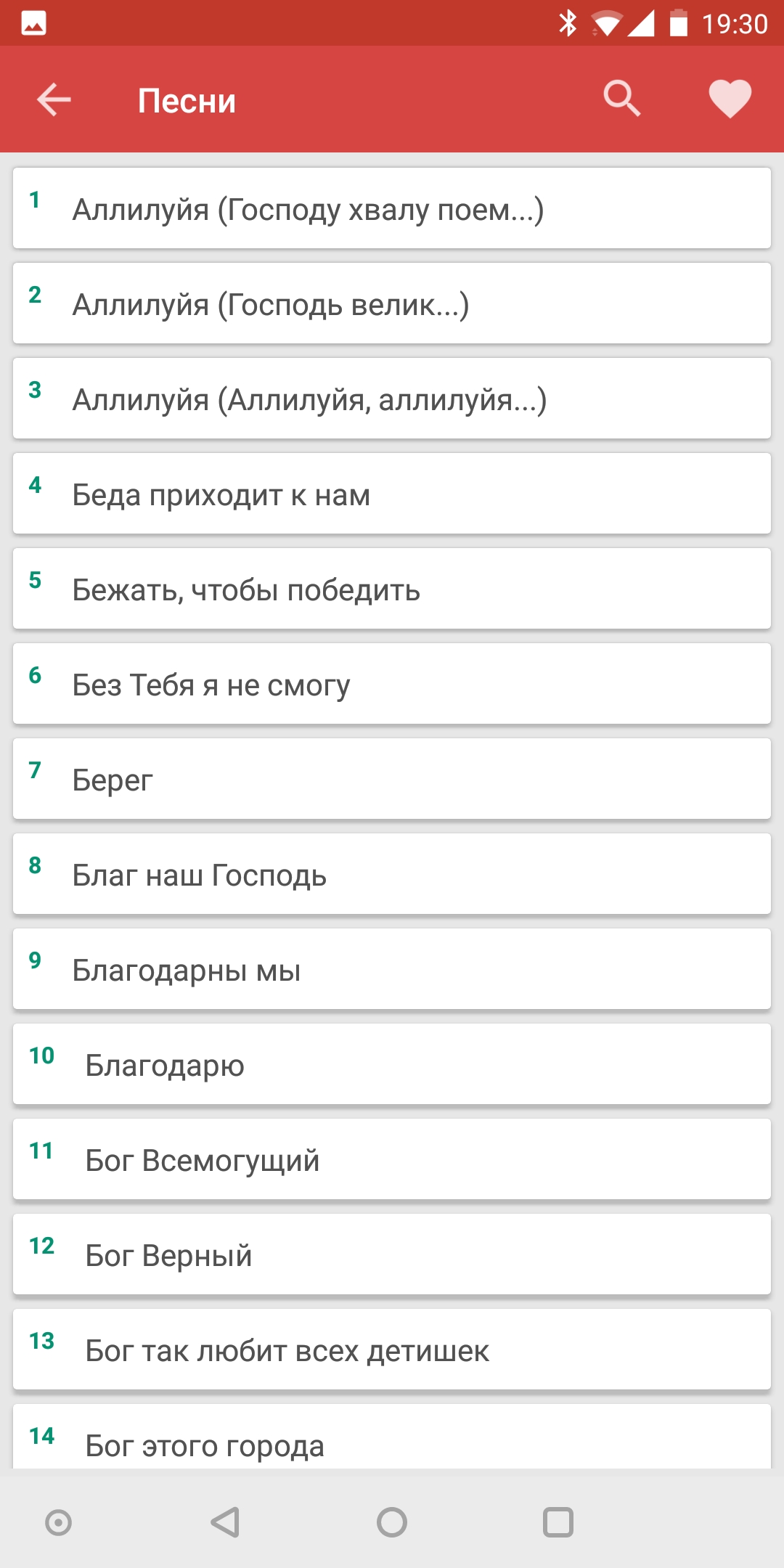Choose the song Благодарны мы
The image size is (784, 1568).
(x=392, y=970)
